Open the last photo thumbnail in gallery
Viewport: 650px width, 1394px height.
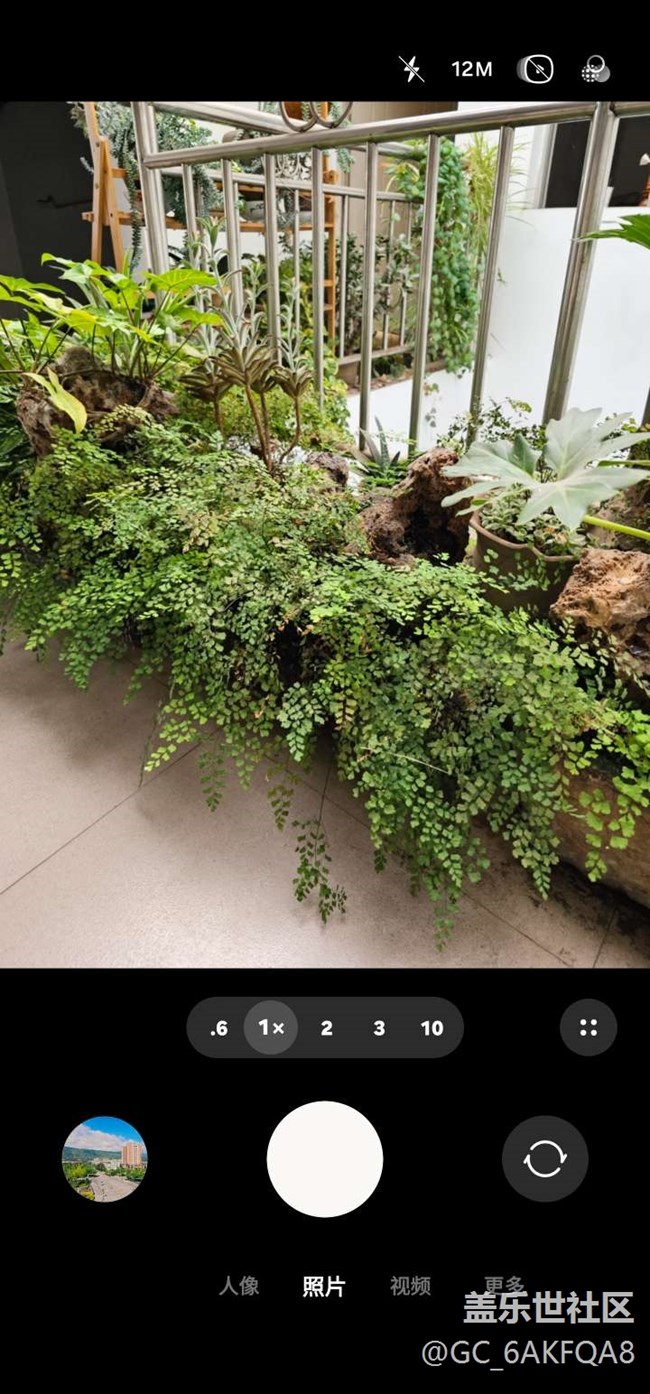click(105, 1159)
